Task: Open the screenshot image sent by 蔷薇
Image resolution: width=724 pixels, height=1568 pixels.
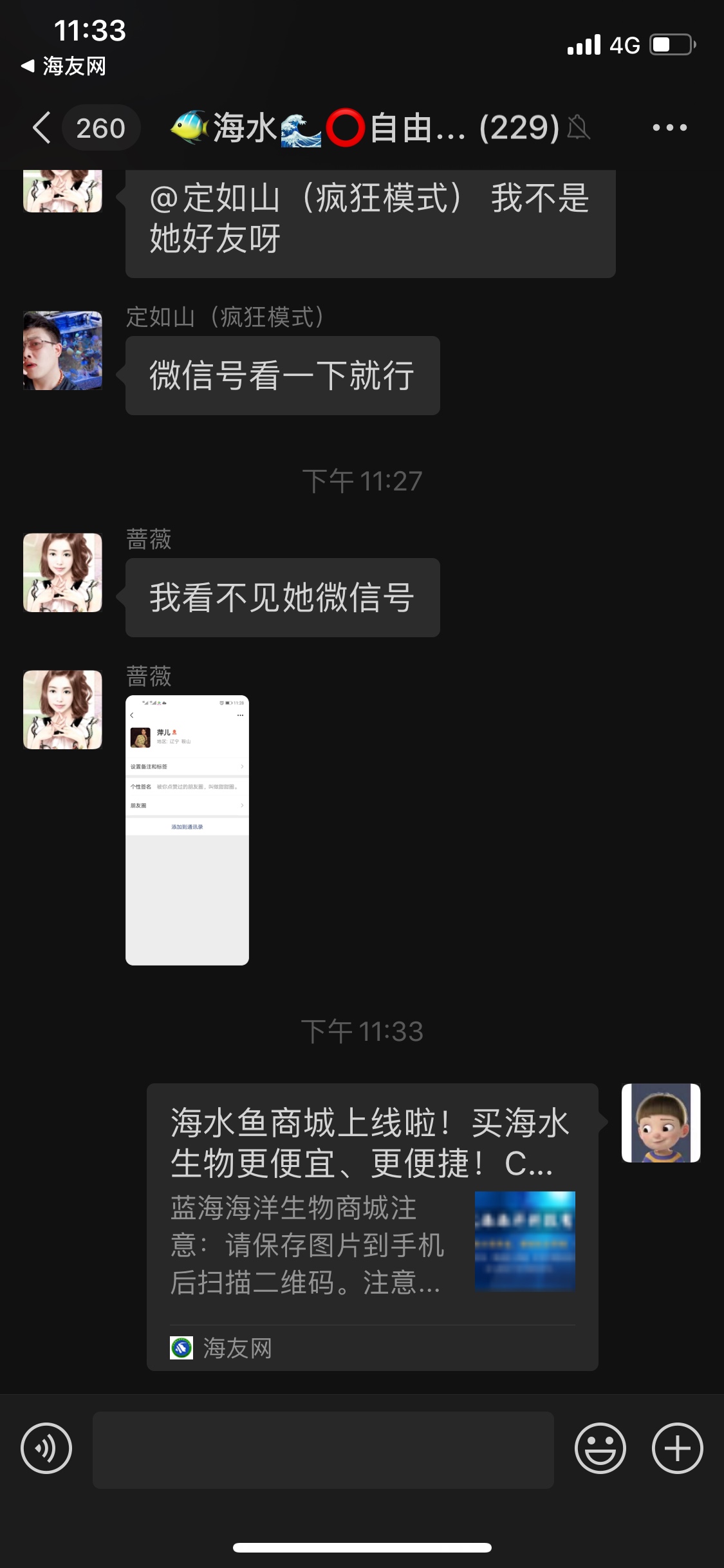Action: (x=187, y=830)
